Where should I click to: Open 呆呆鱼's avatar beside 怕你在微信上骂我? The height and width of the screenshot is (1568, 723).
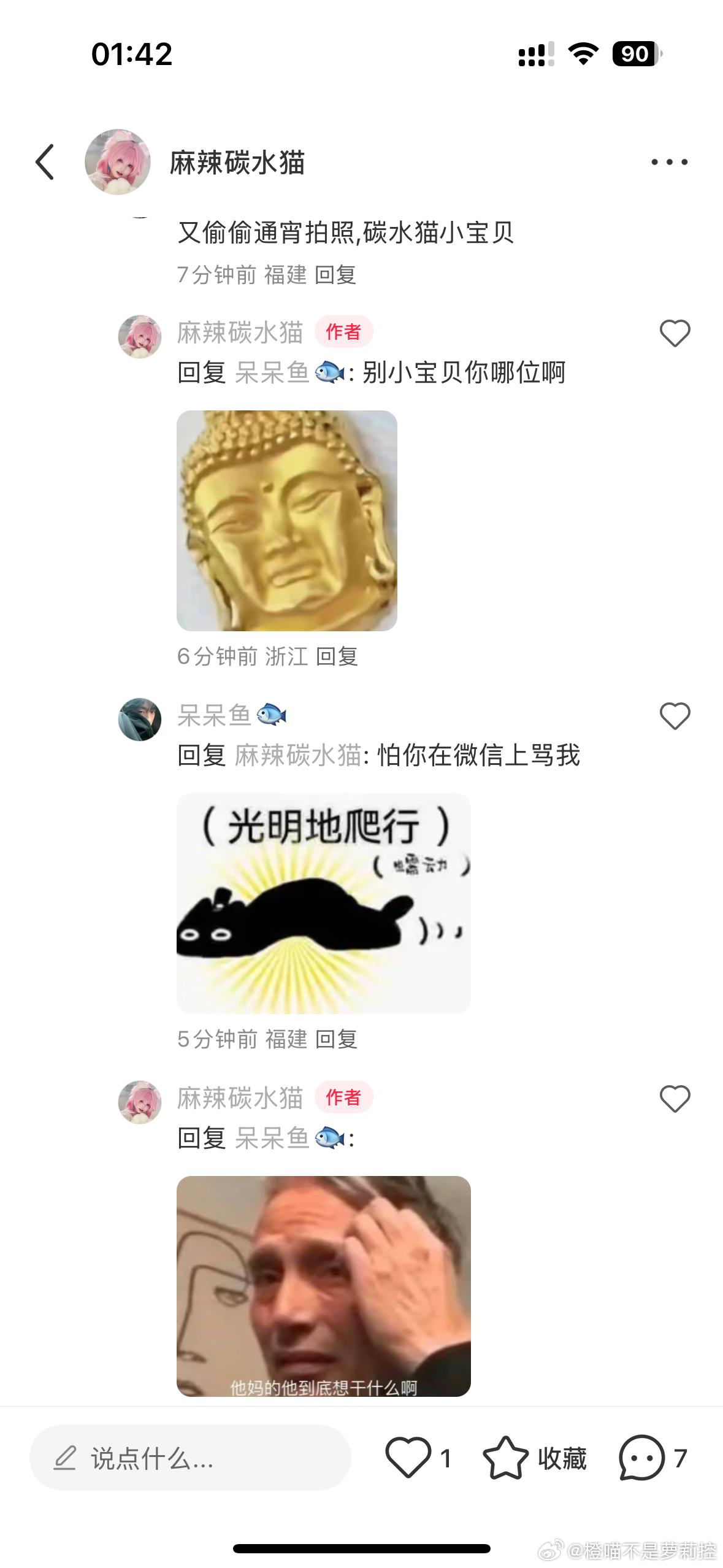click(140, 719)
